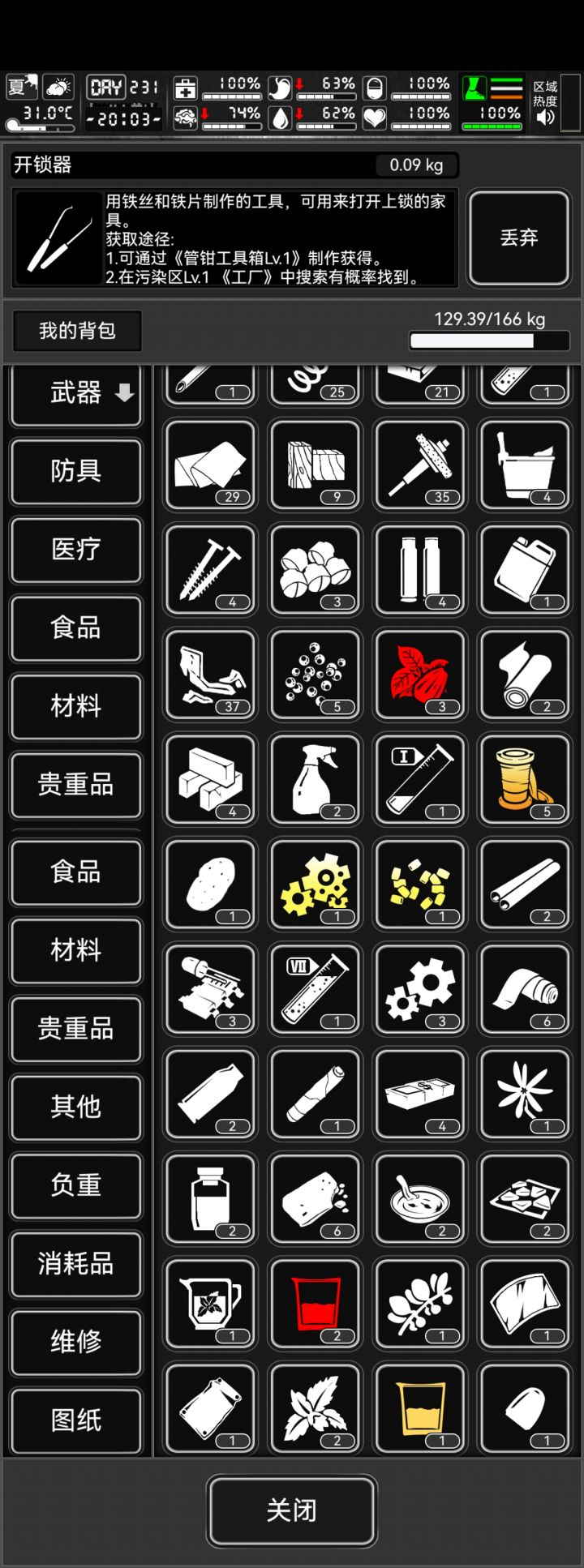Collapse the 武器 weapons category
The height and width of the screenshot is (1568, 584).
(x=75, y=395)
